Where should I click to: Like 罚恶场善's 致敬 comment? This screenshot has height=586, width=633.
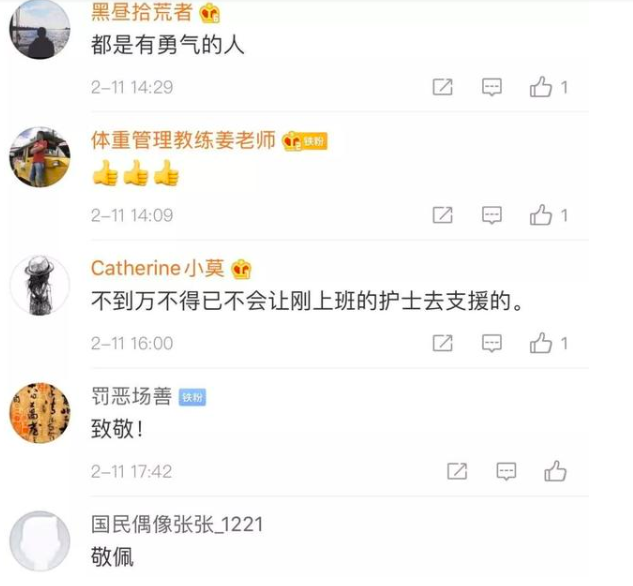pyautogui.click(x=555, y=471)
